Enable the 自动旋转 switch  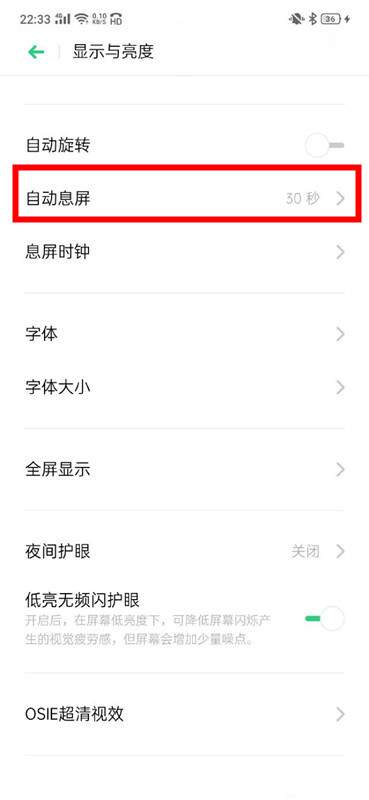325,146
